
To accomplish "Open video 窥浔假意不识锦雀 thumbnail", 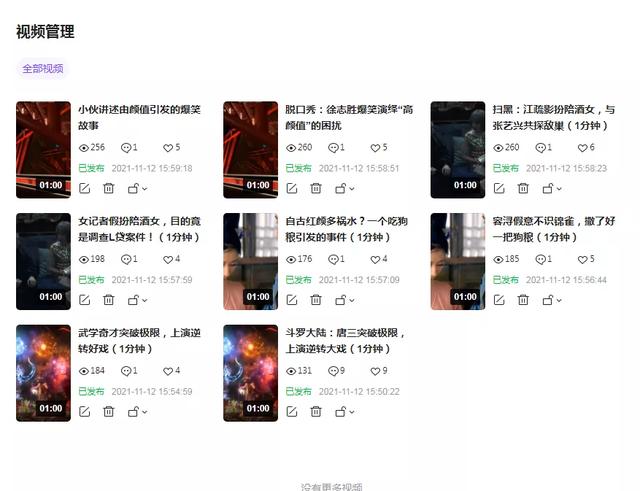I will pos(458,261).
